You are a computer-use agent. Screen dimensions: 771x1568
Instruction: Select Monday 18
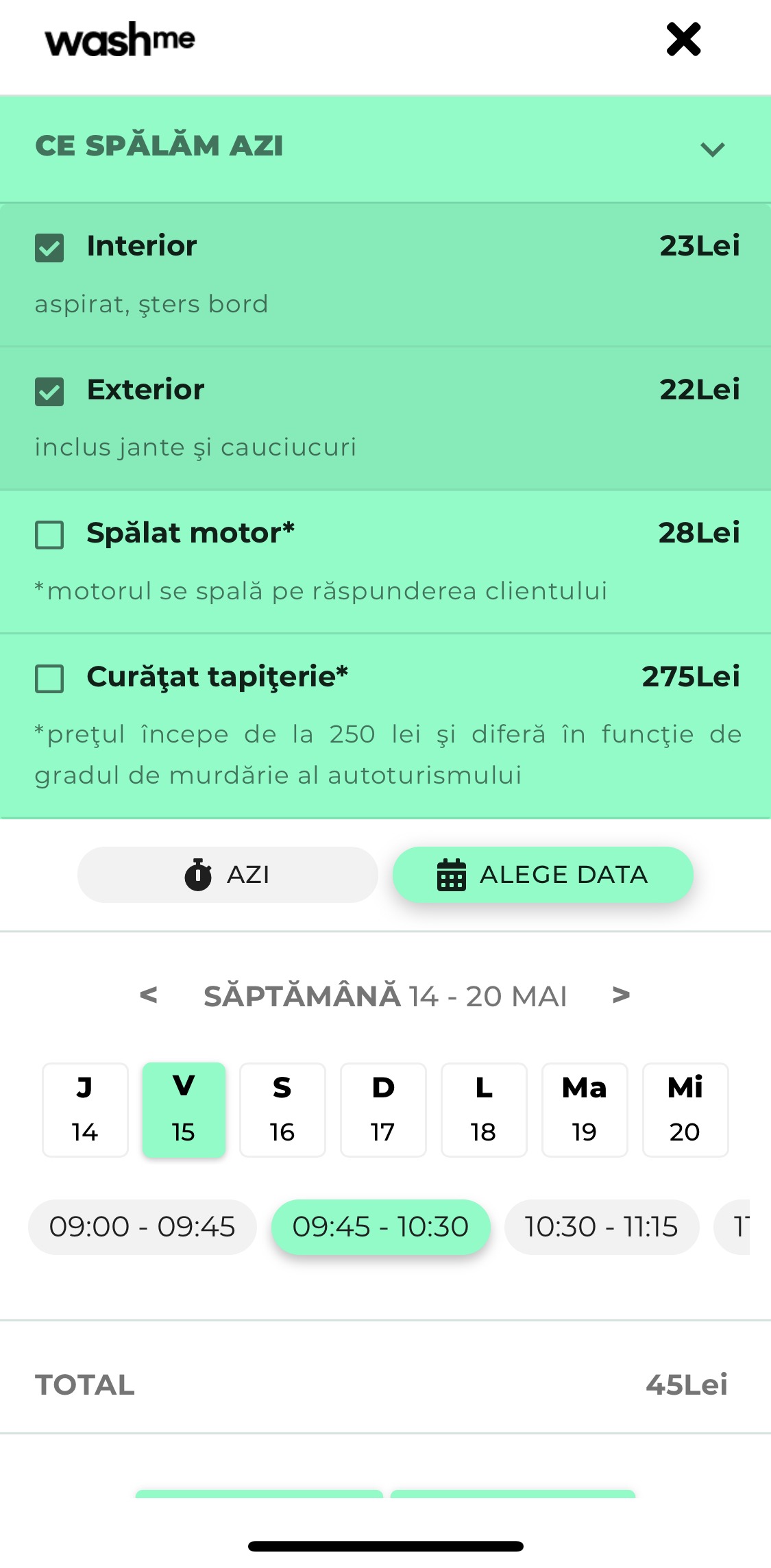[x=484, y=1110]
